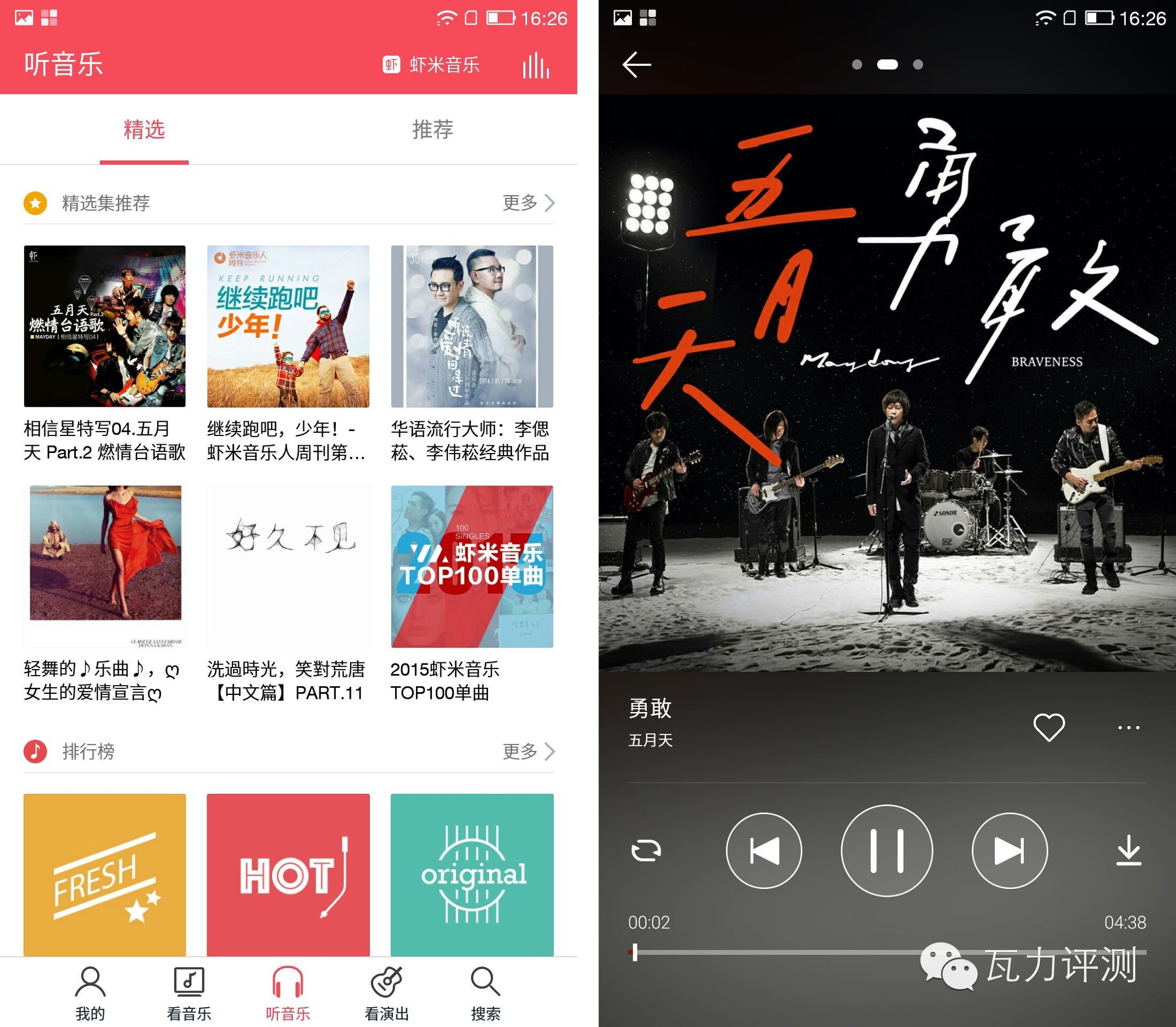The image size is (1176, 1027).
Task: Switch to the 看音乐 tab
Action: 188,992
